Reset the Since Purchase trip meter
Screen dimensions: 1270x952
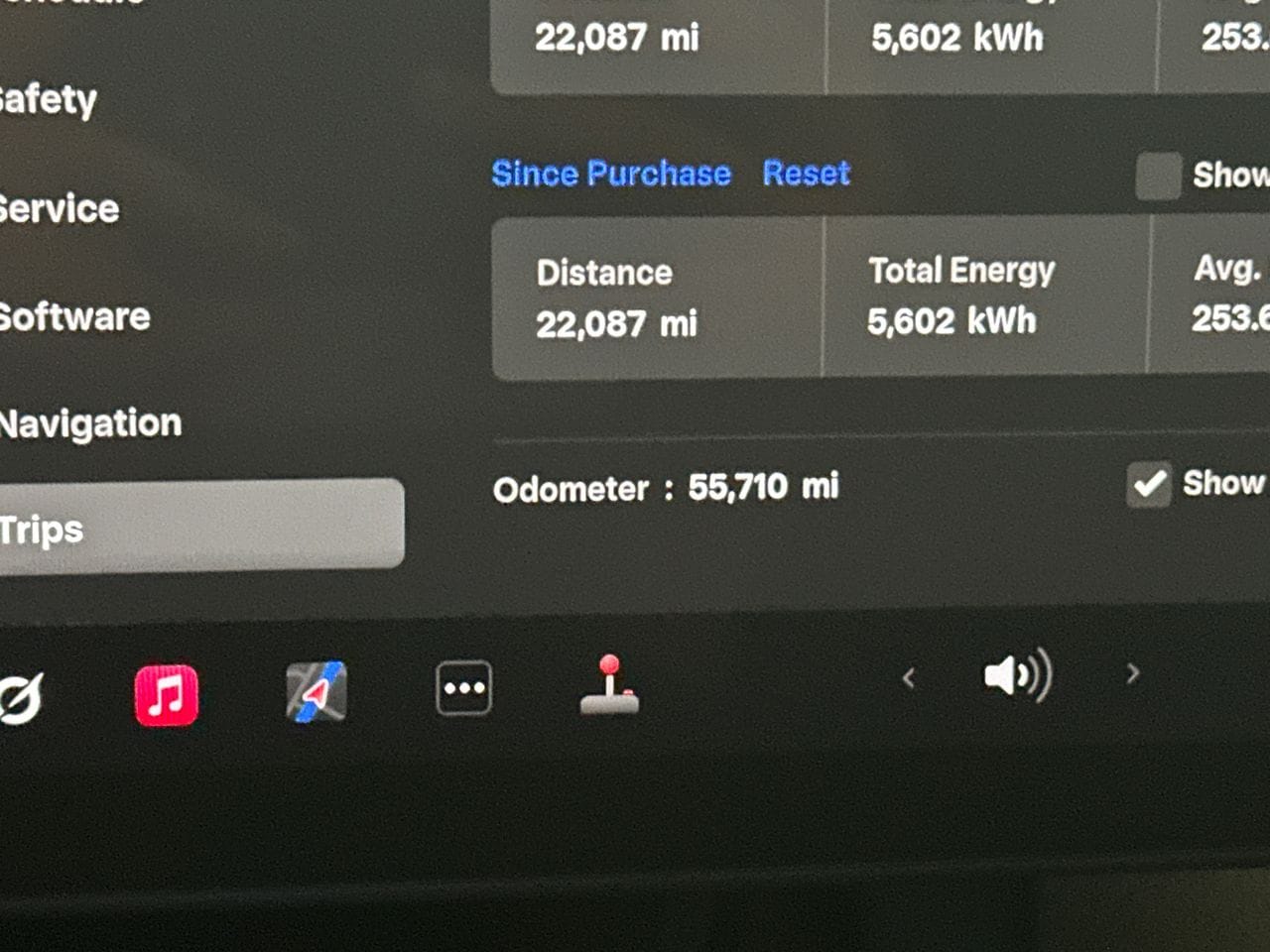tap(806, 174)
